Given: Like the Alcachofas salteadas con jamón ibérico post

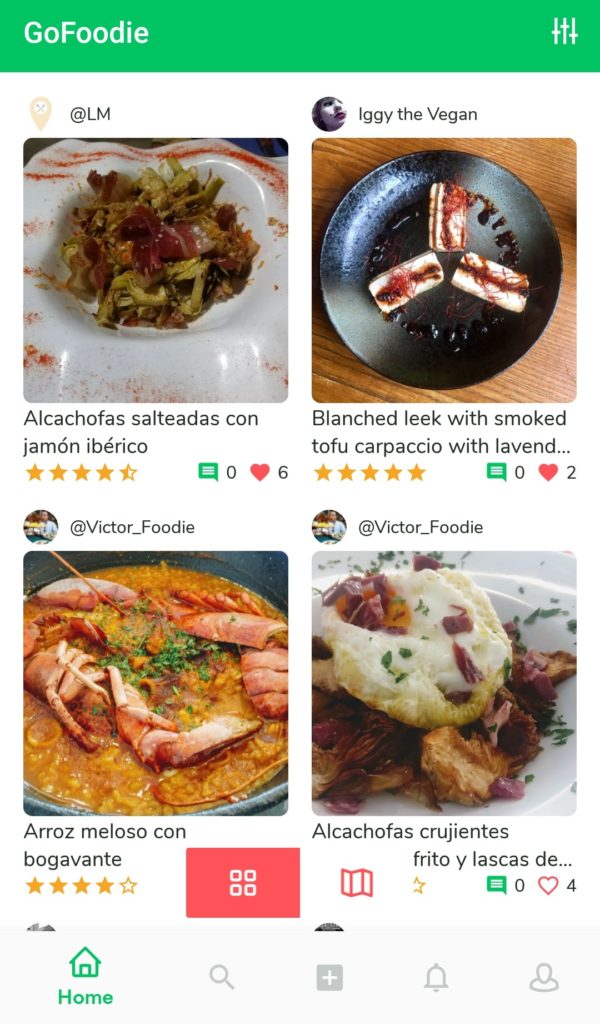Looking at the screenshot, I should (260, 472).
